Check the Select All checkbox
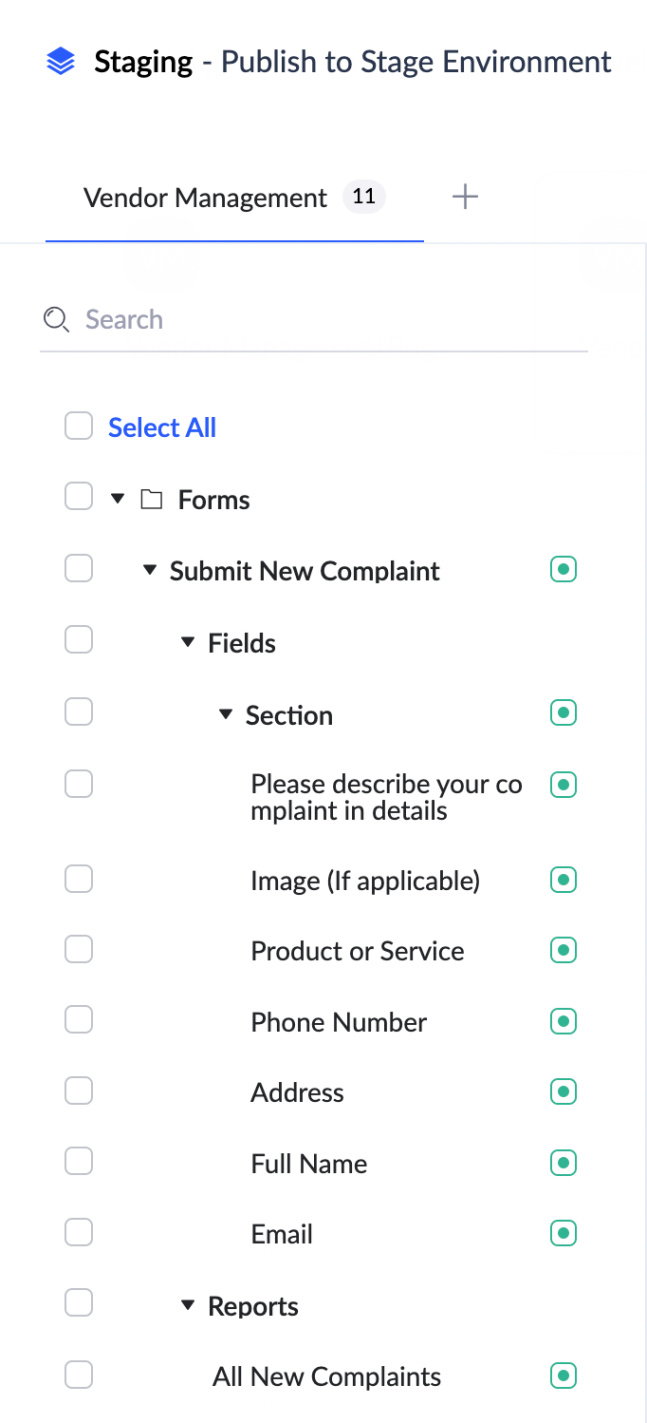 click(x=78, y=426)
